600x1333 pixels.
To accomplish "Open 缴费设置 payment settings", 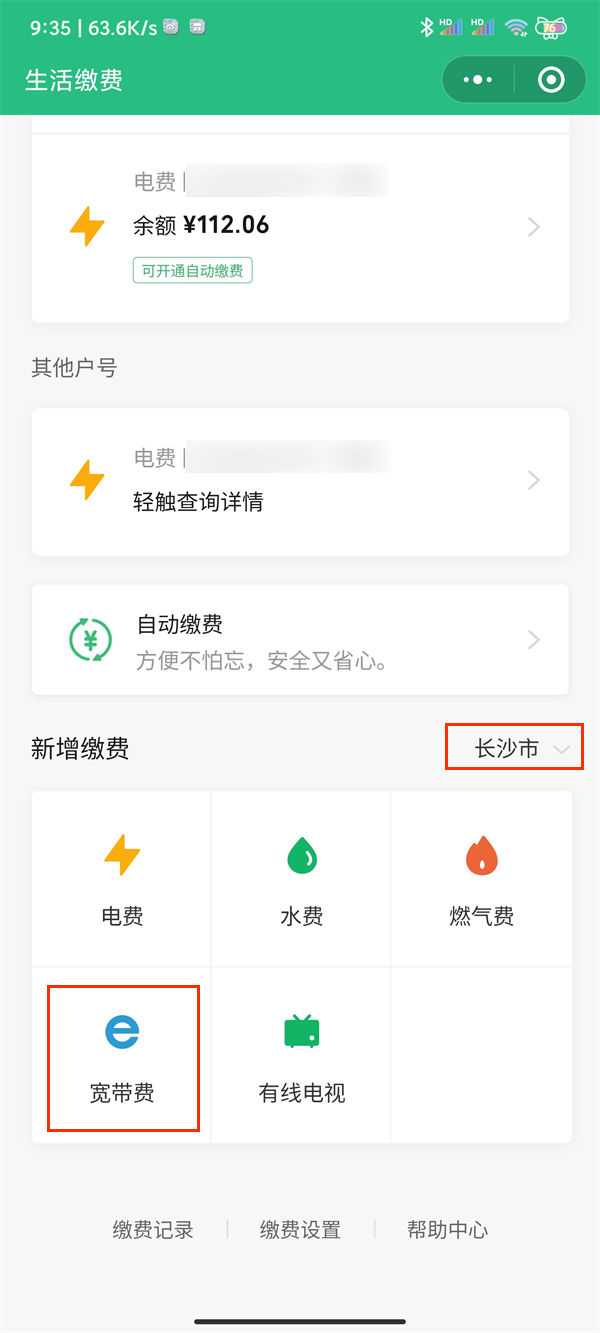I will 300,1230.
